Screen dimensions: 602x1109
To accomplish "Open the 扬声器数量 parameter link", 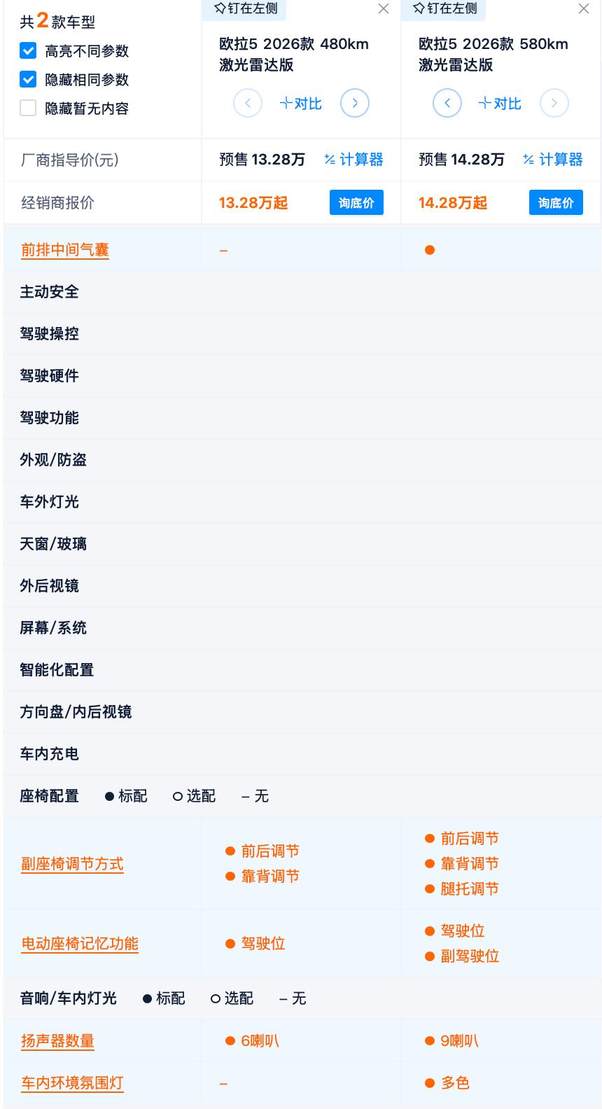I will click(58, 1041).
